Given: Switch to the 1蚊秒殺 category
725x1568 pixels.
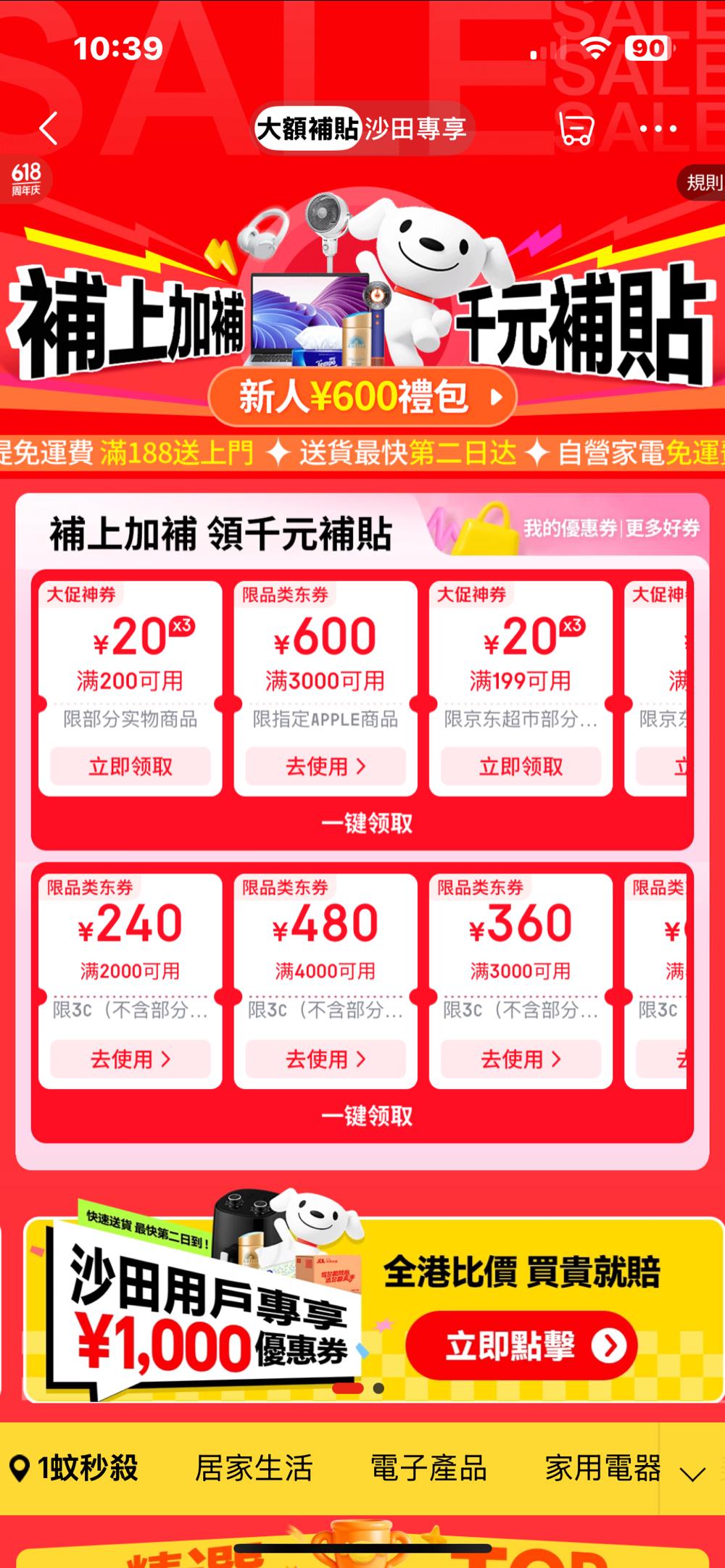Looking at the screenshot, I should (x=76, y=1469).
